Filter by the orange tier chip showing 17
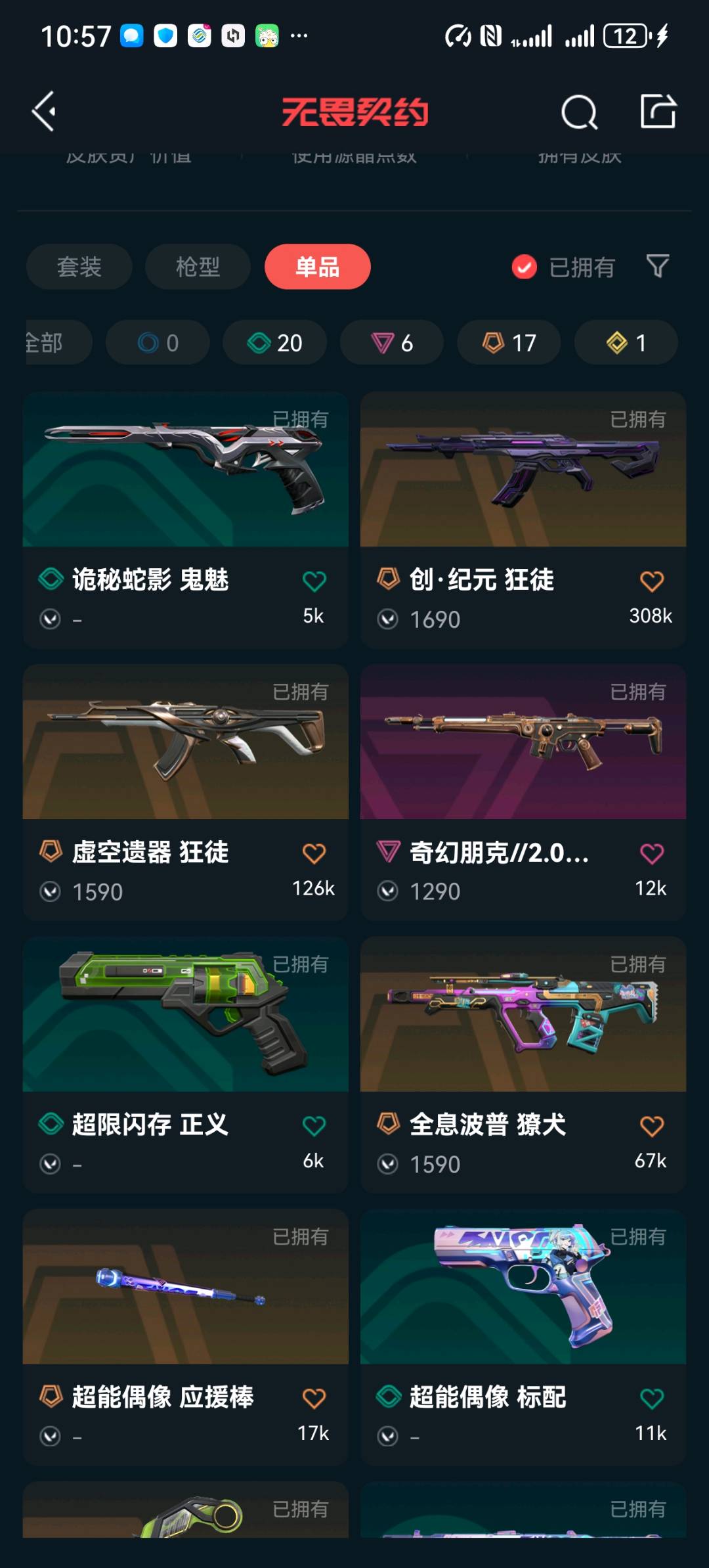709x1568 pixels. pyautogui.click(x=509, y=342)
